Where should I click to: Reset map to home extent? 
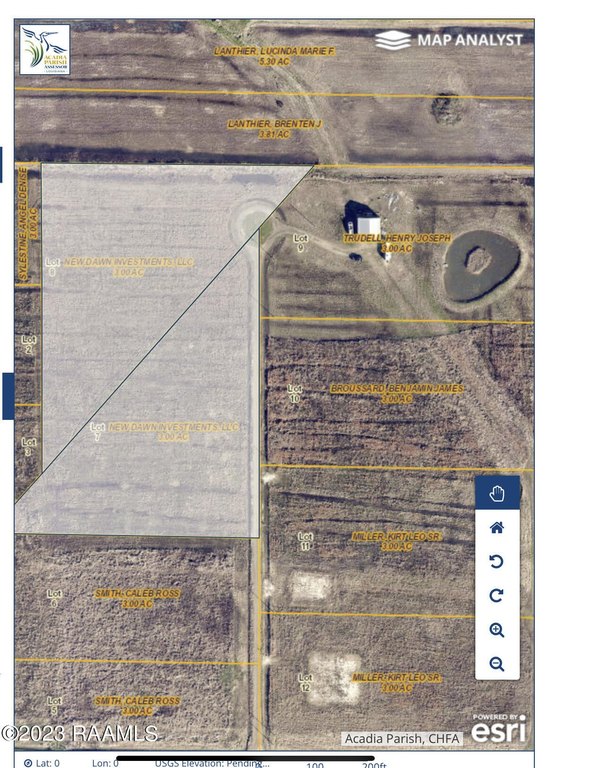pos(497,527)
